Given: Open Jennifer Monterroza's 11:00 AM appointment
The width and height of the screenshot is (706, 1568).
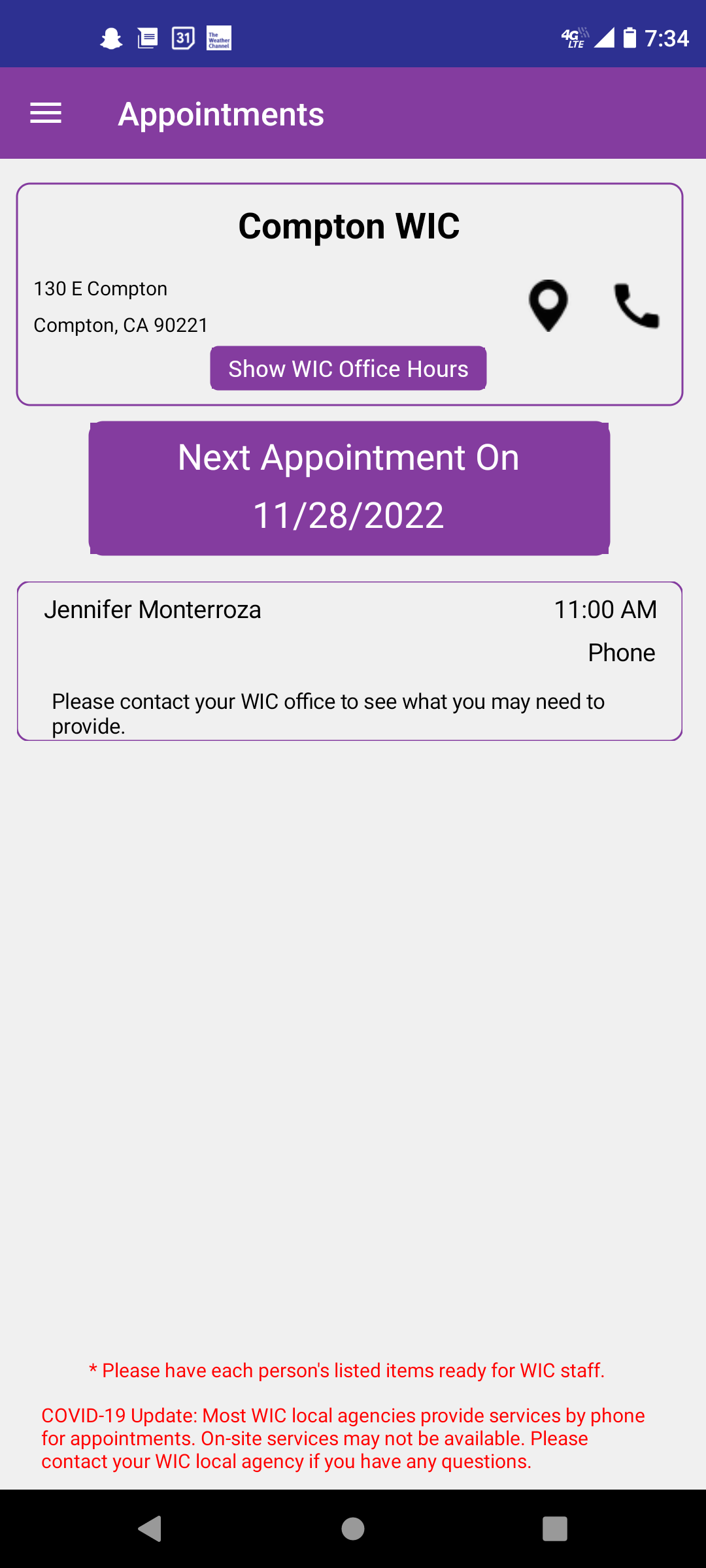Looking at the screenshot, I should [x=350, y=661].
